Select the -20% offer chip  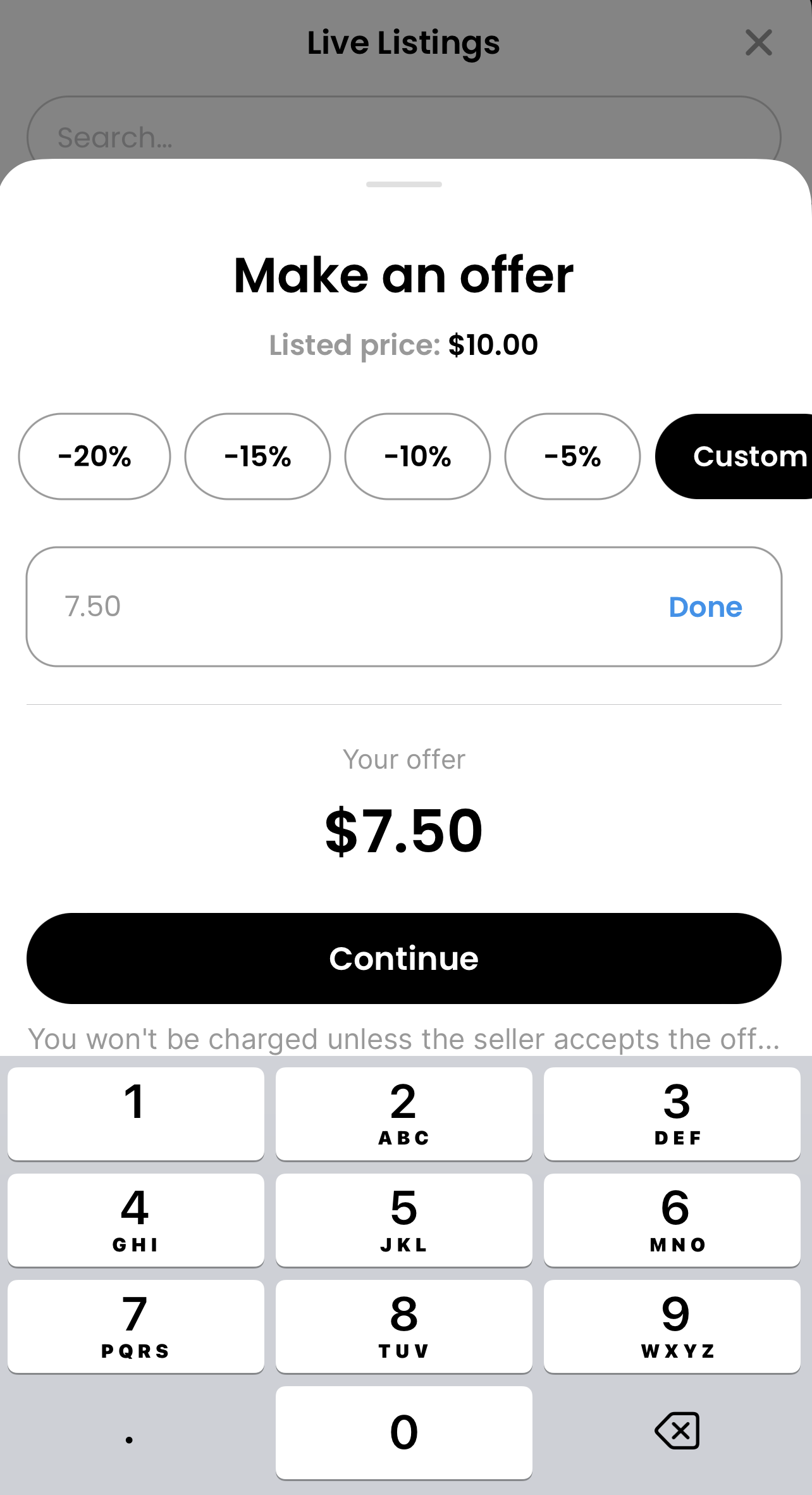(94, 456)
